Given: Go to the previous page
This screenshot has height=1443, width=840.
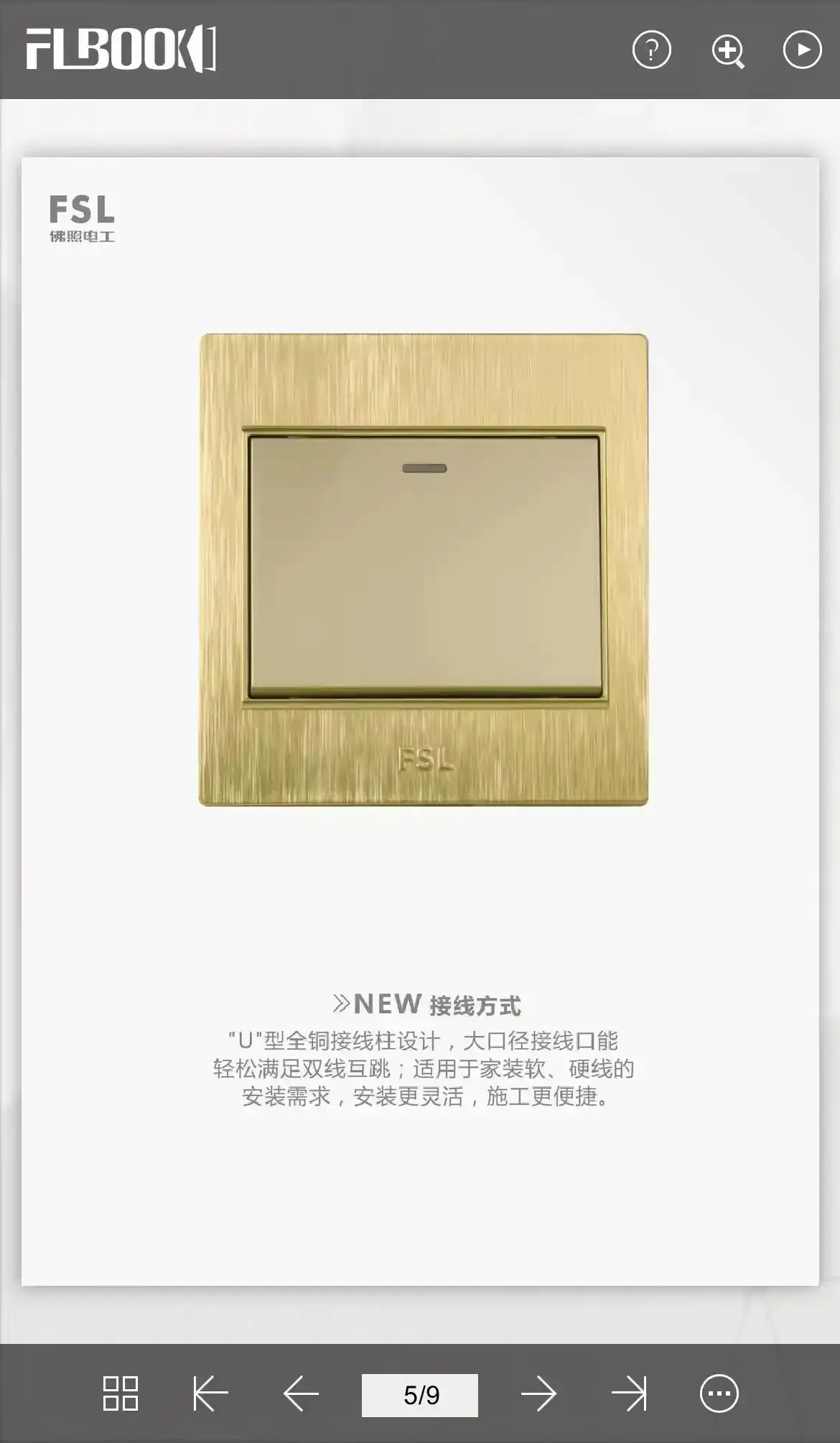Looking at the screenshot, I should (x=301, y=1393).
